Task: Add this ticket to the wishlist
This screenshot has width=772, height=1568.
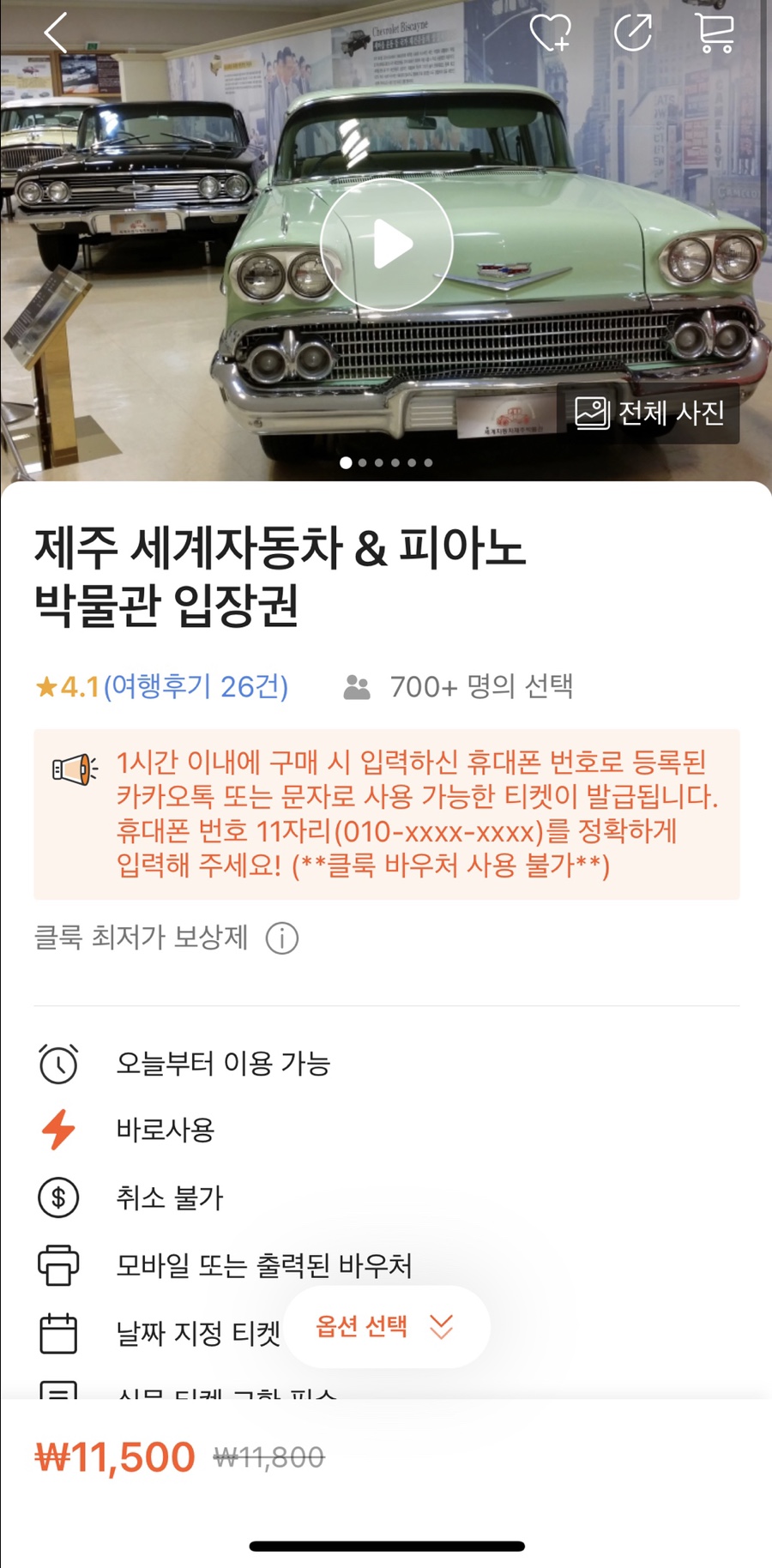Action: click(550, 33)
